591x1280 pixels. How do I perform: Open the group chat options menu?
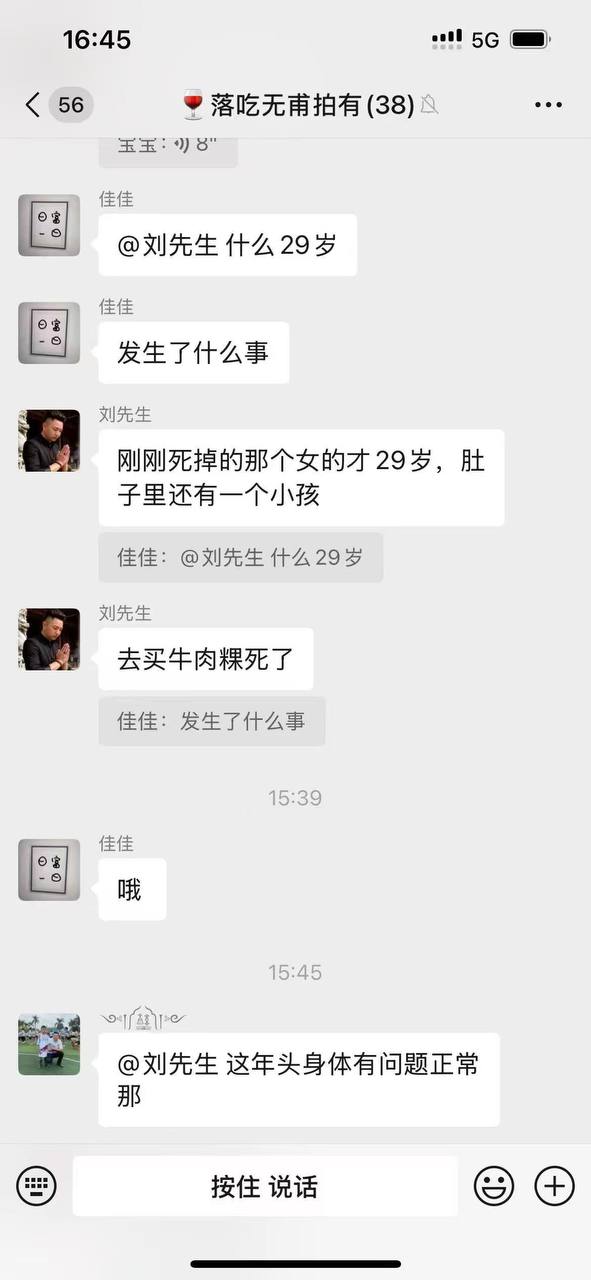[548, 104]
